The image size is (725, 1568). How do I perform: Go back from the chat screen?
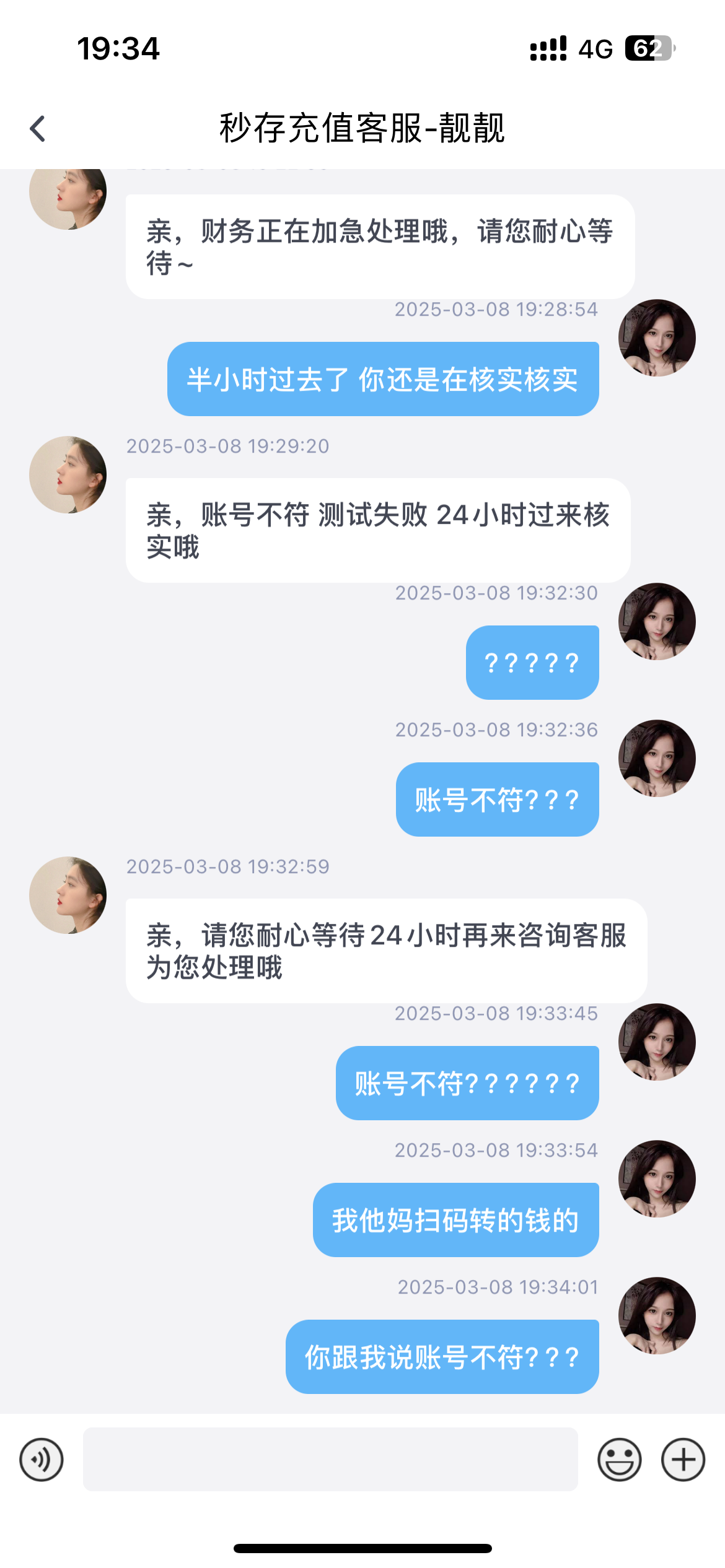click(38, 129)
